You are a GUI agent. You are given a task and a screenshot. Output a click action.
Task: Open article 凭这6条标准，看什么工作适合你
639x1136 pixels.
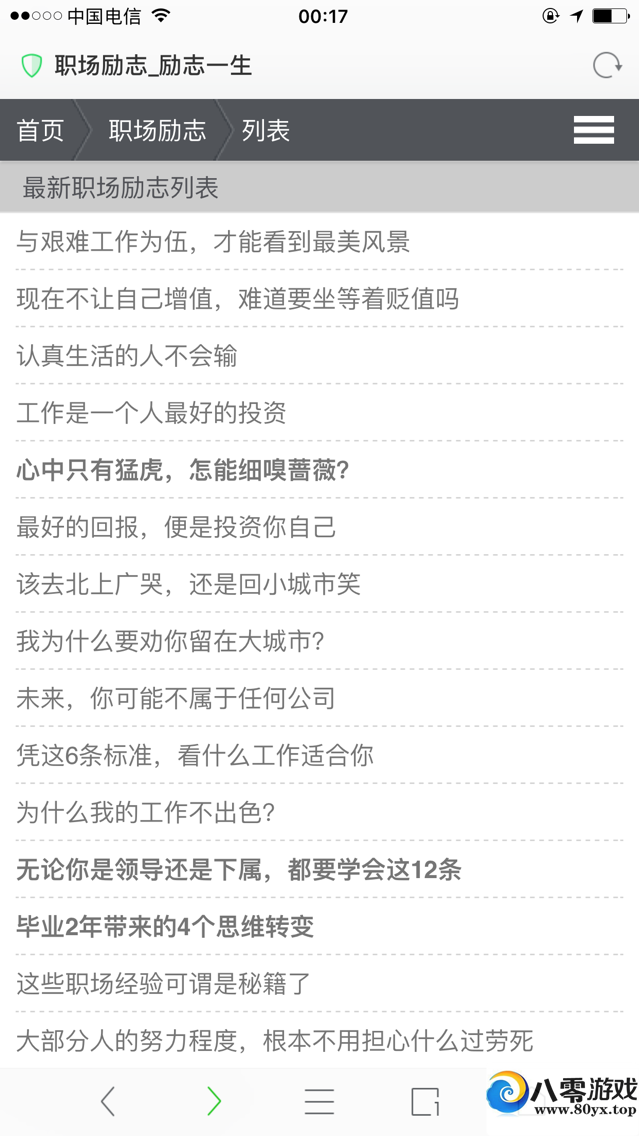point(195,755)
